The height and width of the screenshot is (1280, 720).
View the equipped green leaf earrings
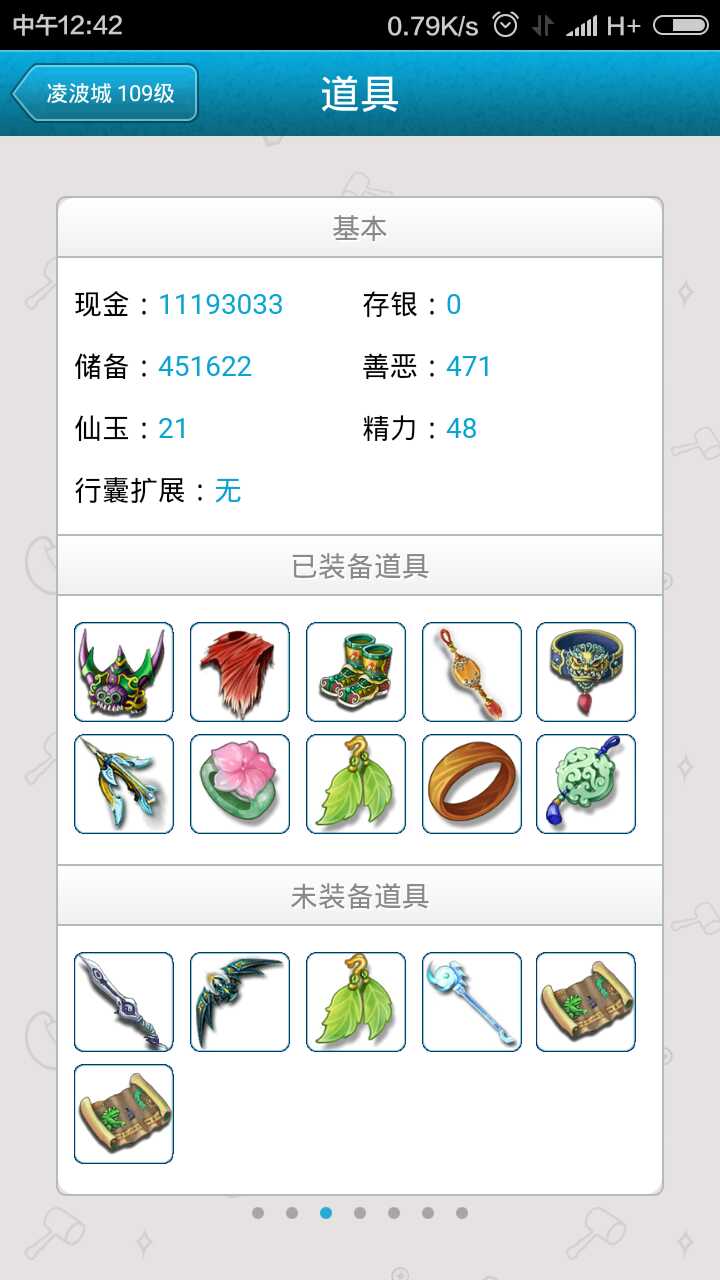[x=356, y=784]
